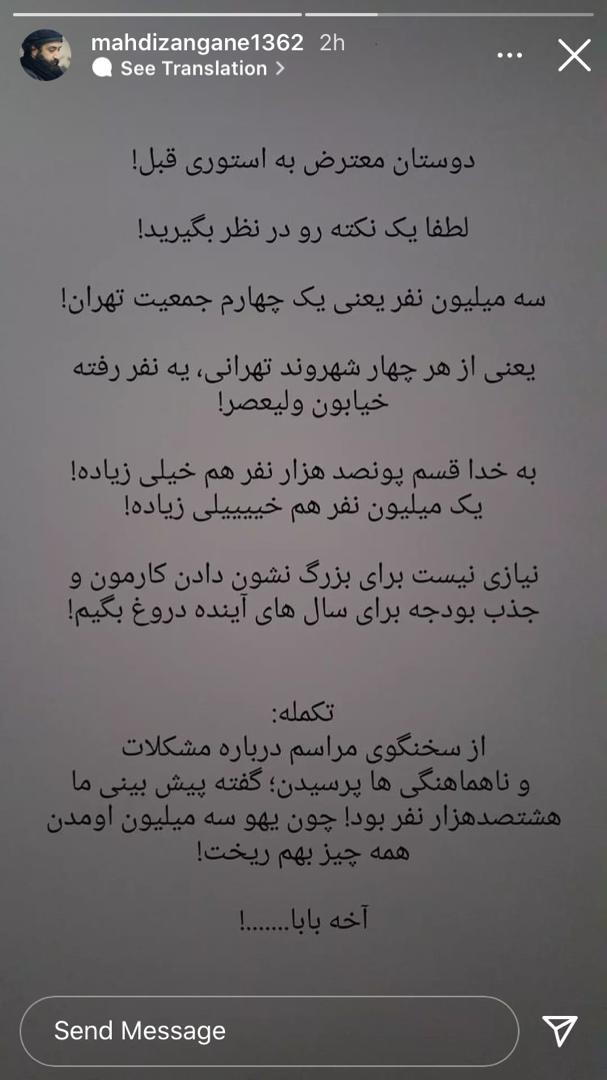
Task: Close the story viewer
Action: (574, 55)
